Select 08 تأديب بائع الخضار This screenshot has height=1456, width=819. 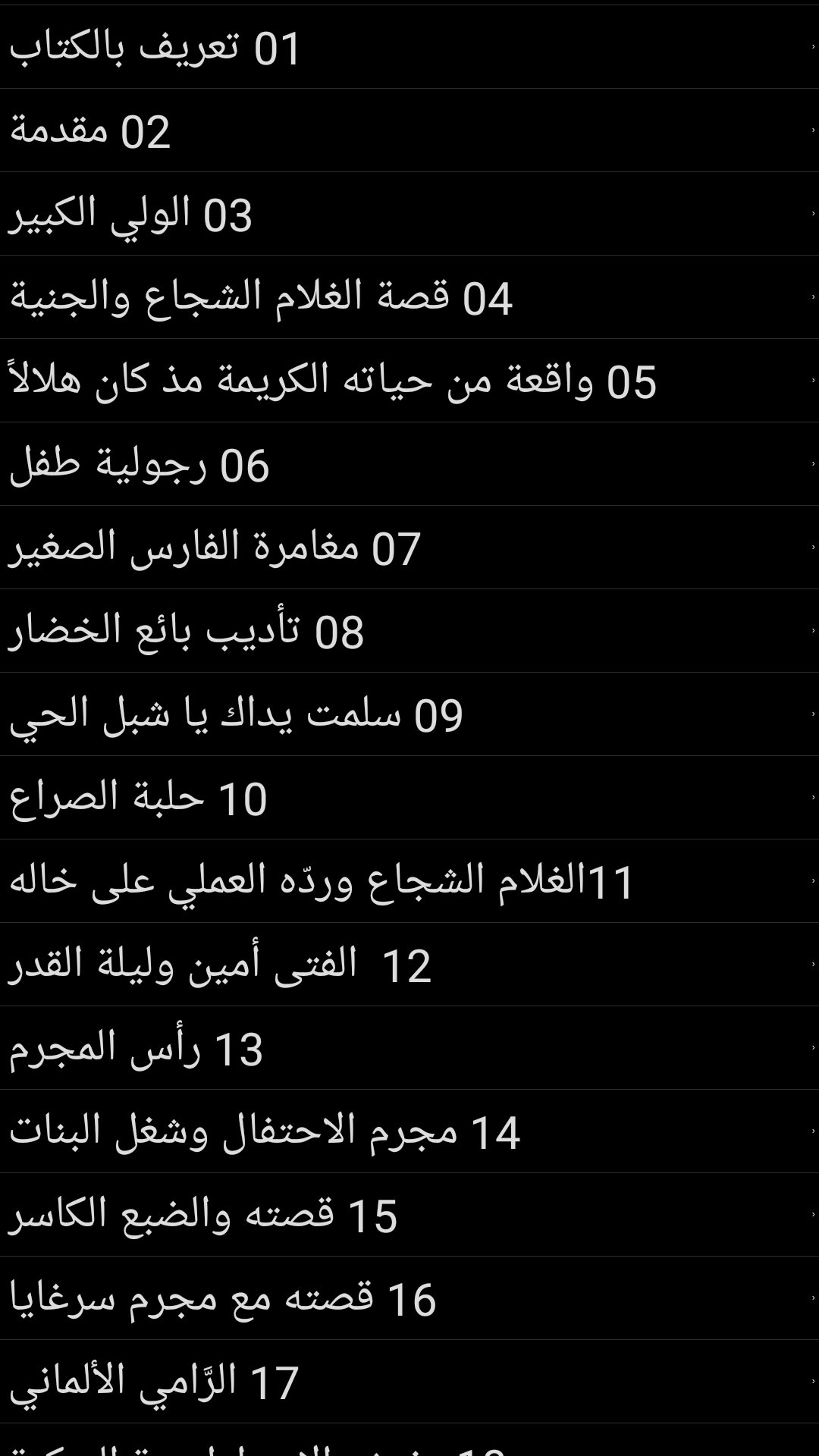pos(187,631)
